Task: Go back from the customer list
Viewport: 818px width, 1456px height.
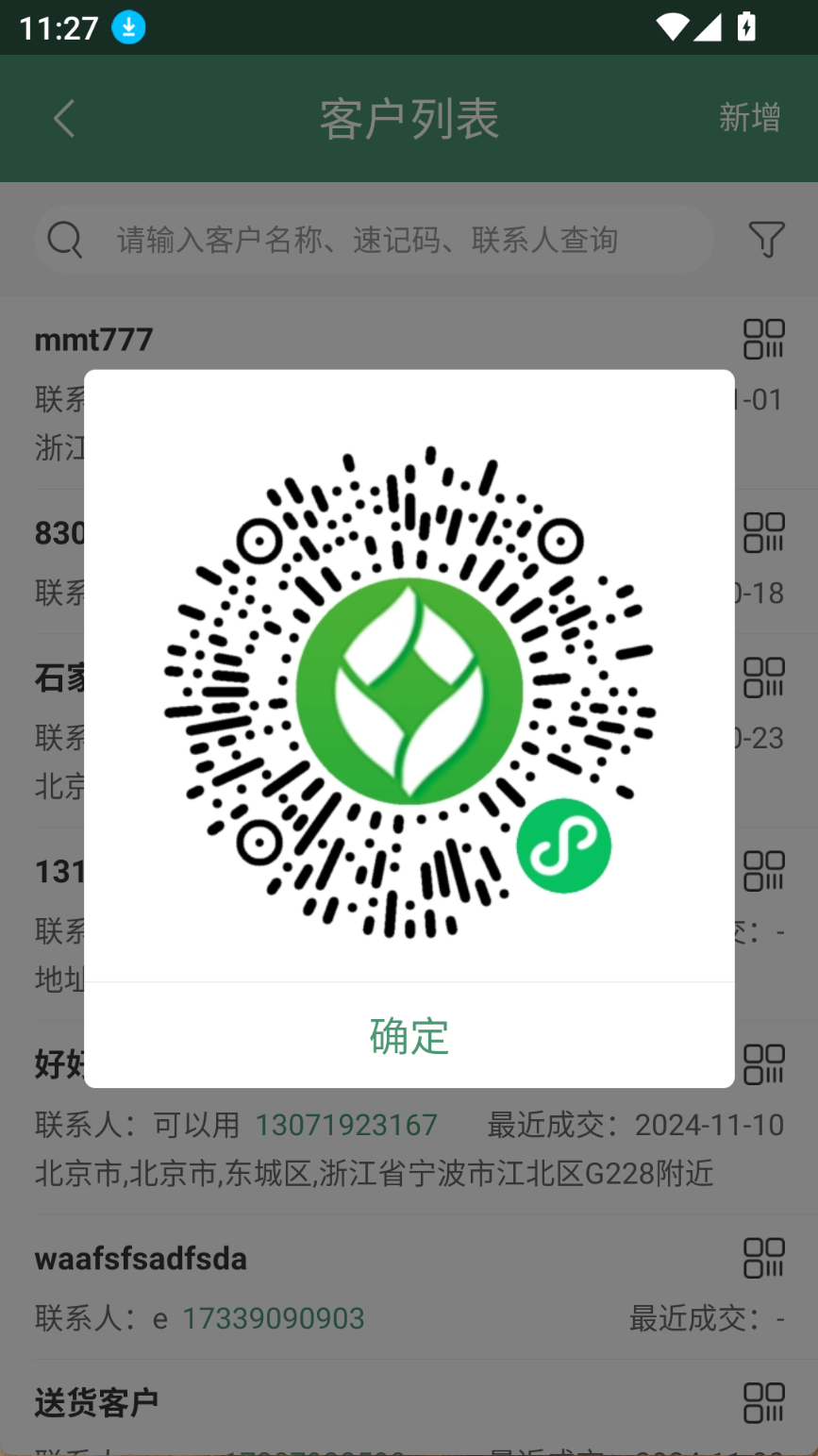Action: [64, 119]
